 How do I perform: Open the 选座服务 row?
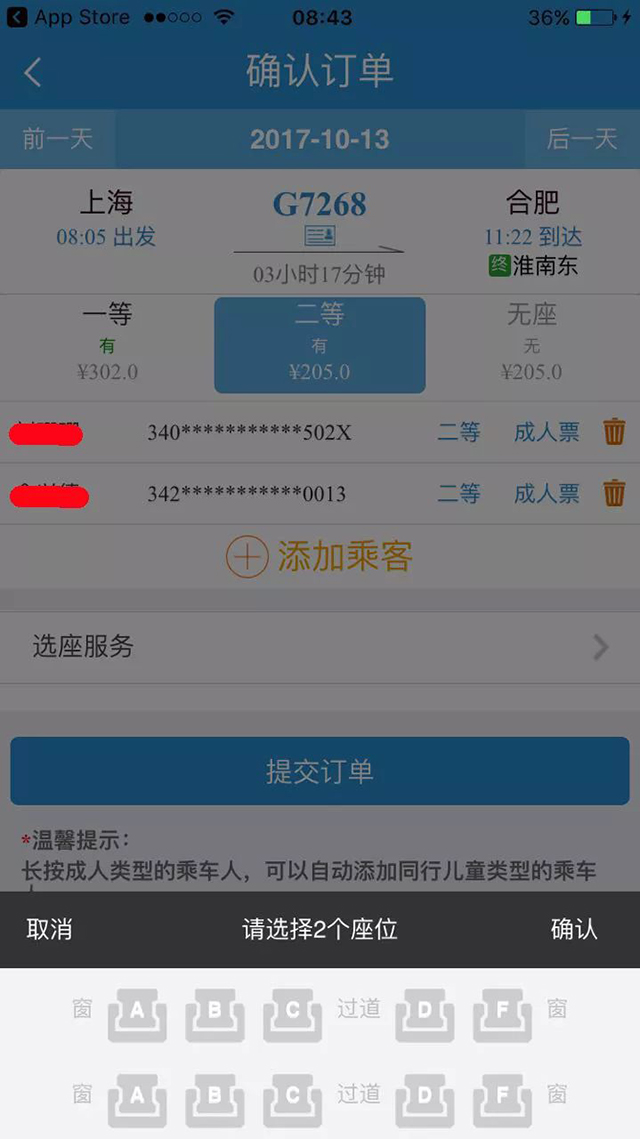320,647
